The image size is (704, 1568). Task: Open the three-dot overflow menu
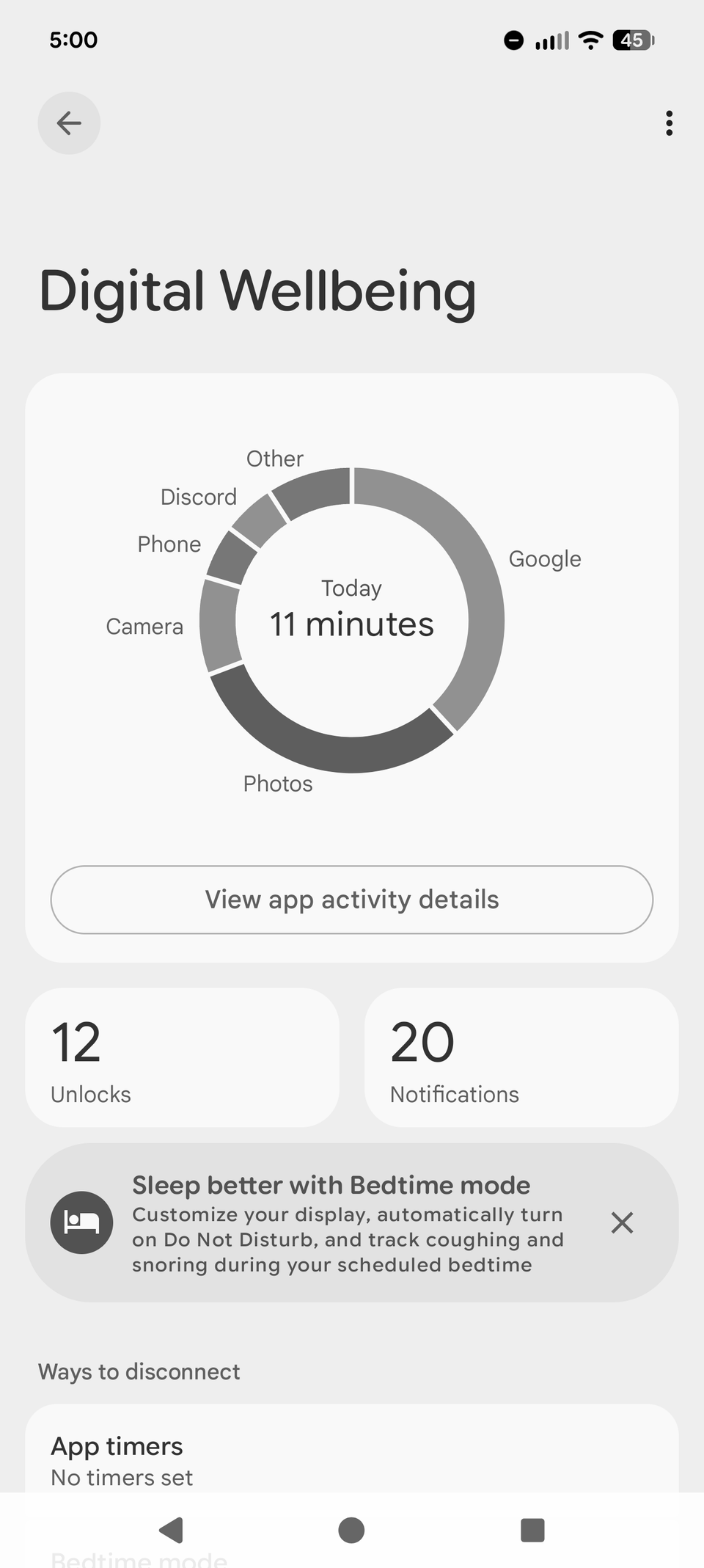pyautogui.click(x=669, y=123)
